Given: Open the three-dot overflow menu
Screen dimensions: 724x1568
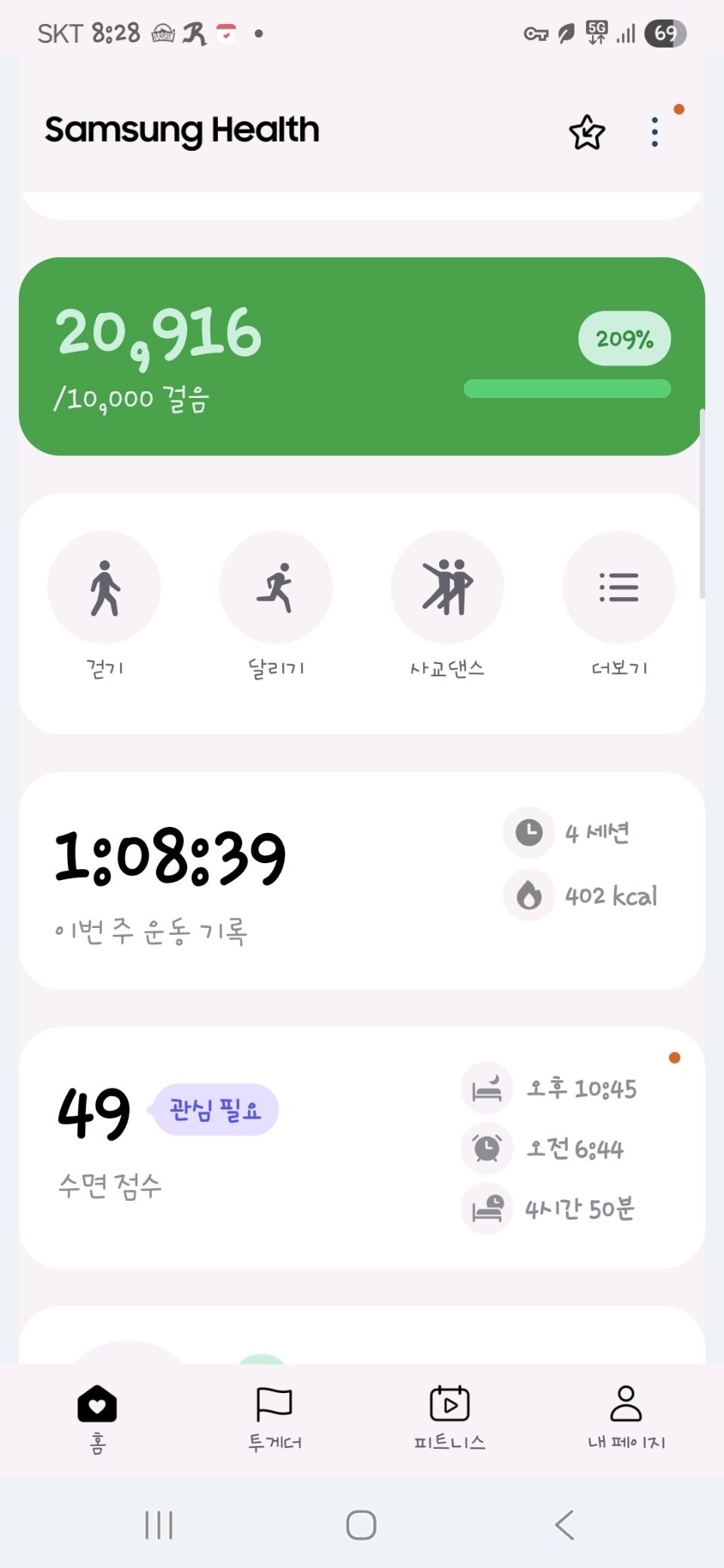Looking at the screenshot, I should pyautogui.click(x=655, y=133).
